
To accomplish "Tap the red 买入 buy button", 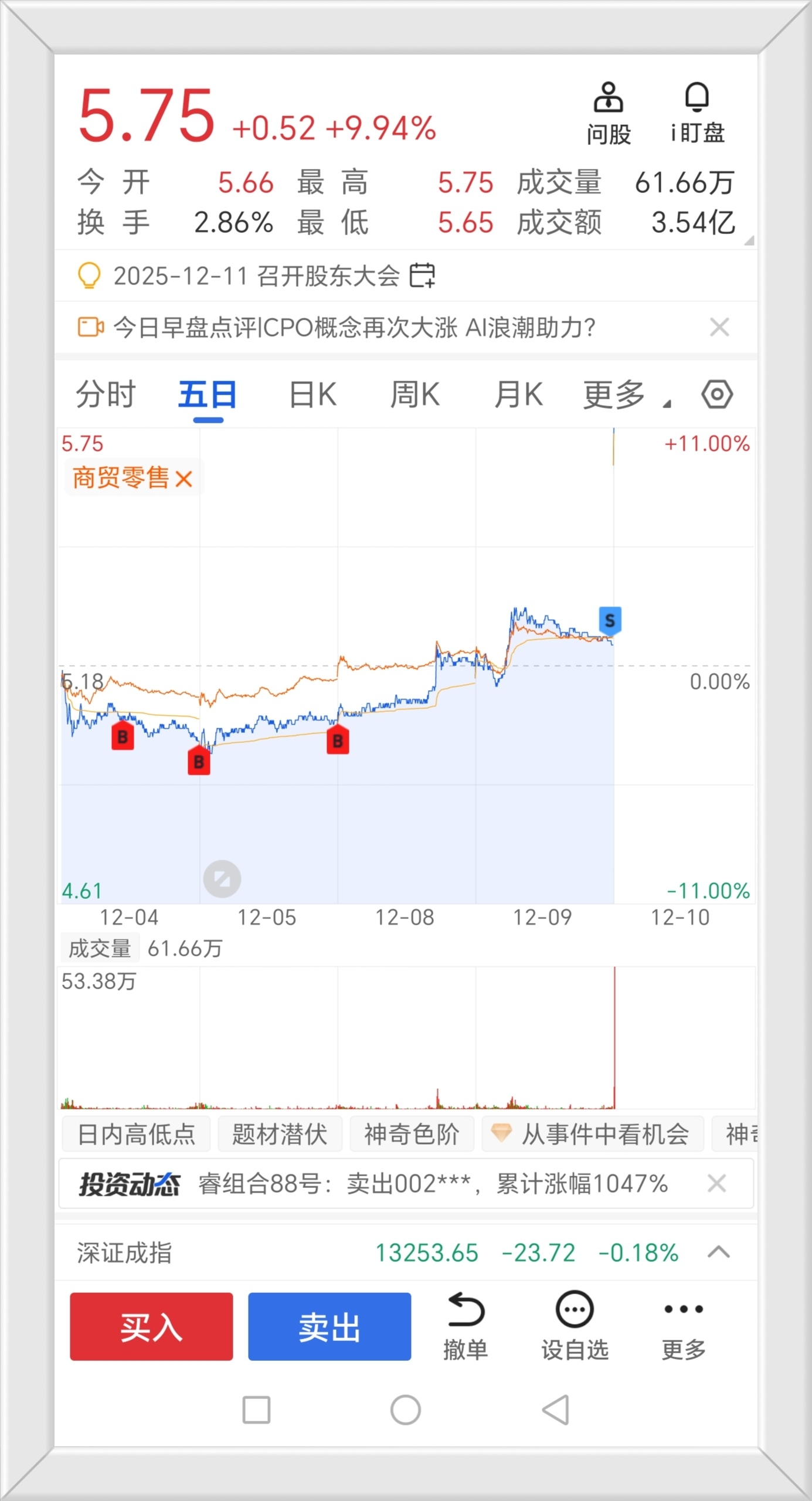I will click(x=151, y=1327).
